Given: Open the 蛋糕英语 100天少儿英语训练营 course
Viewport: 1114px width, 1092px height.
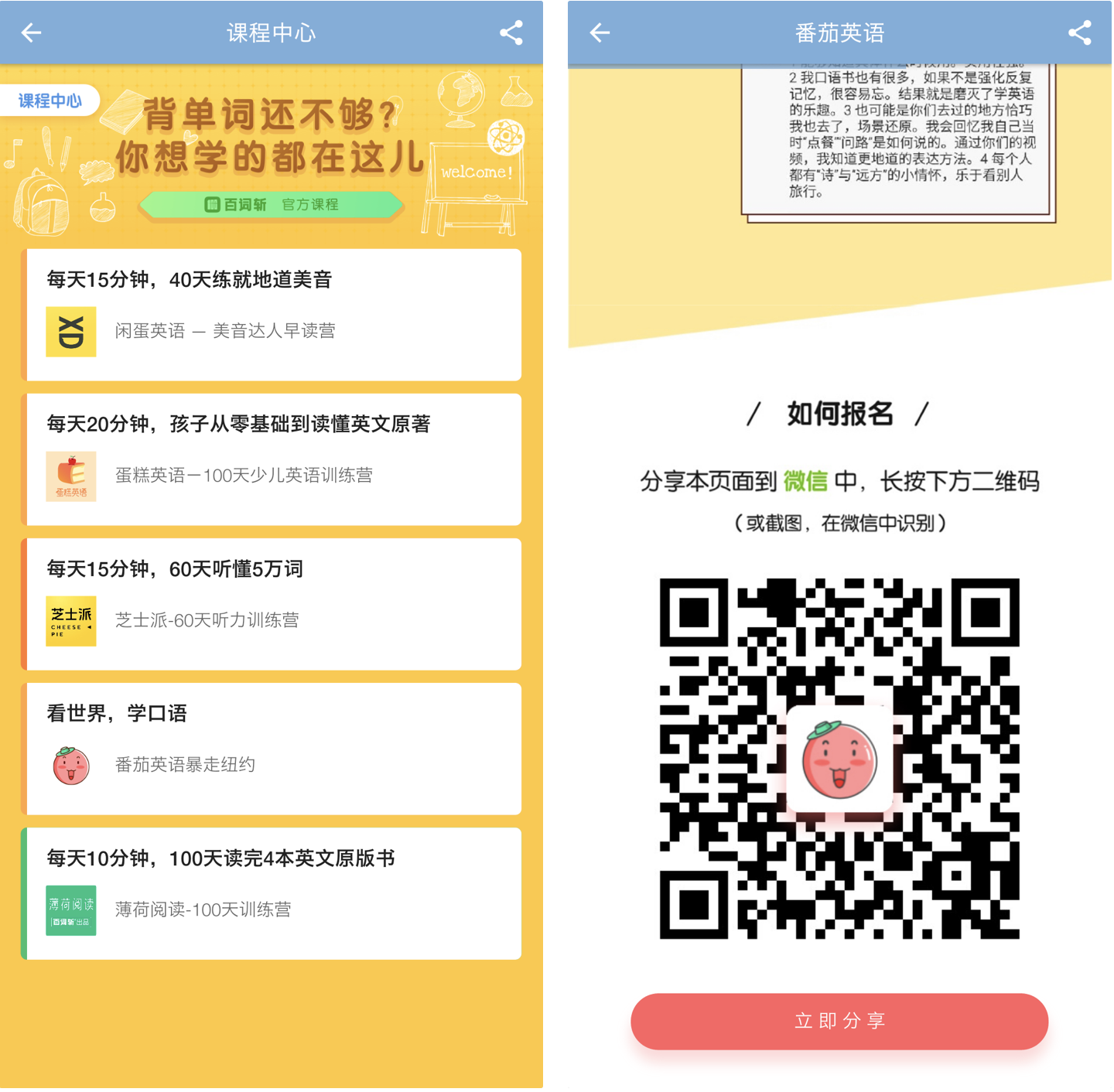Looking at the screenshot, I should [x=272, y=459].
